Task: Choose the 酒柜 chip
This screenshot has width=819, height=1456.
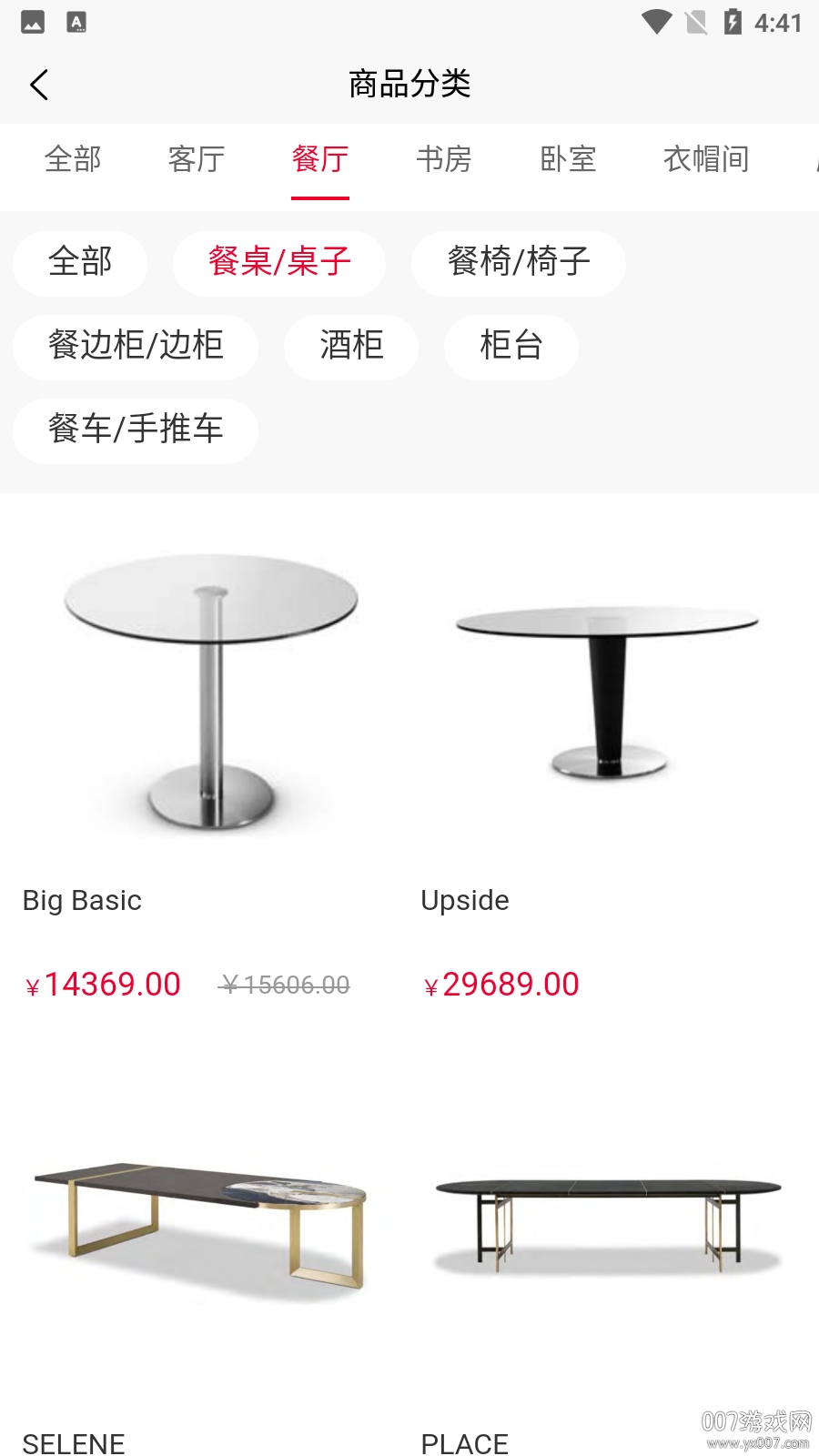Action: click(x=351, y=346)
